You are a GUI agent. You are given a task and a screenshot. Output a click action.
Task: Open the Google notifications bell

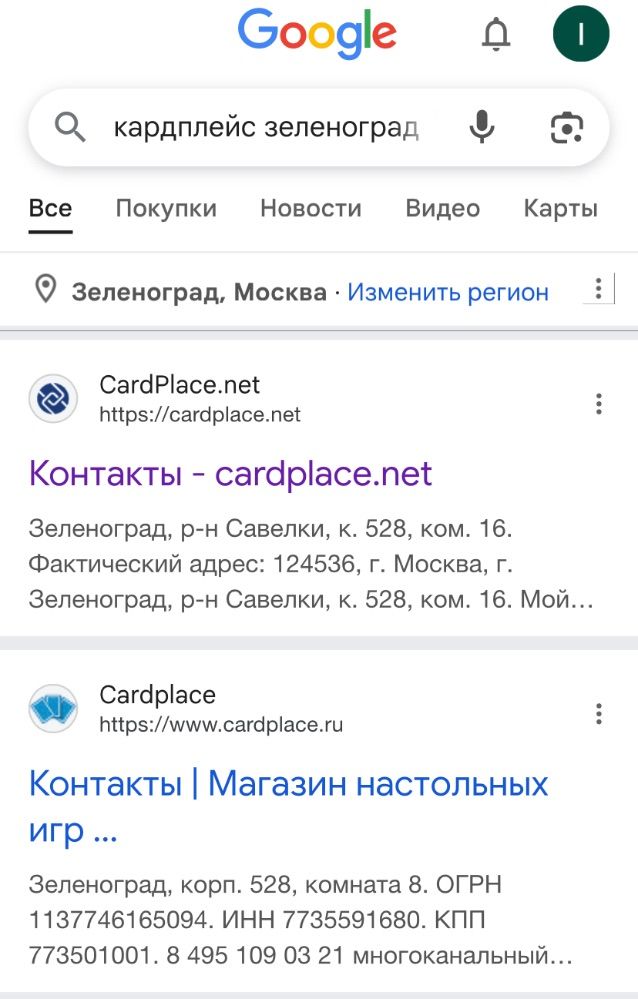tap(496, 35)
